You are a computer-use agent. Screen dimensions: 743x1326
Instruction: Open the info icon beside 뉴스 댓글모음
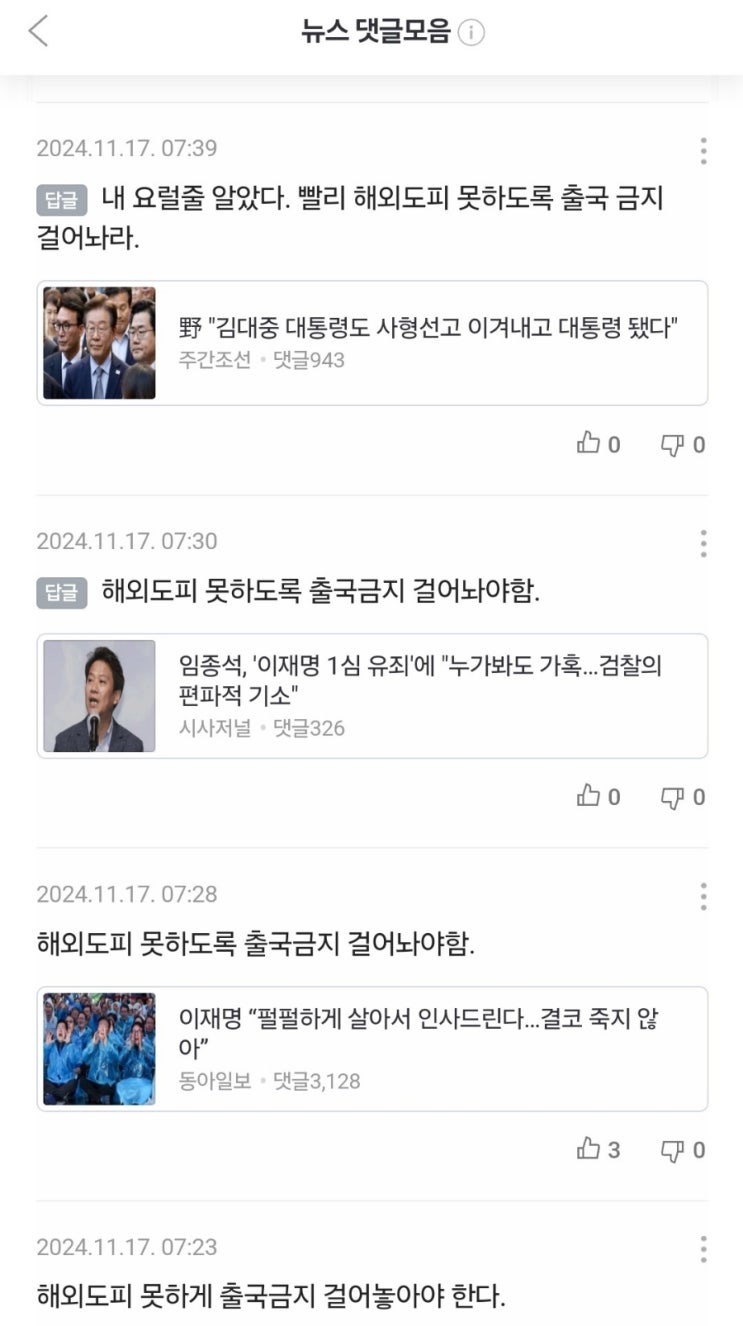point(471,33)
